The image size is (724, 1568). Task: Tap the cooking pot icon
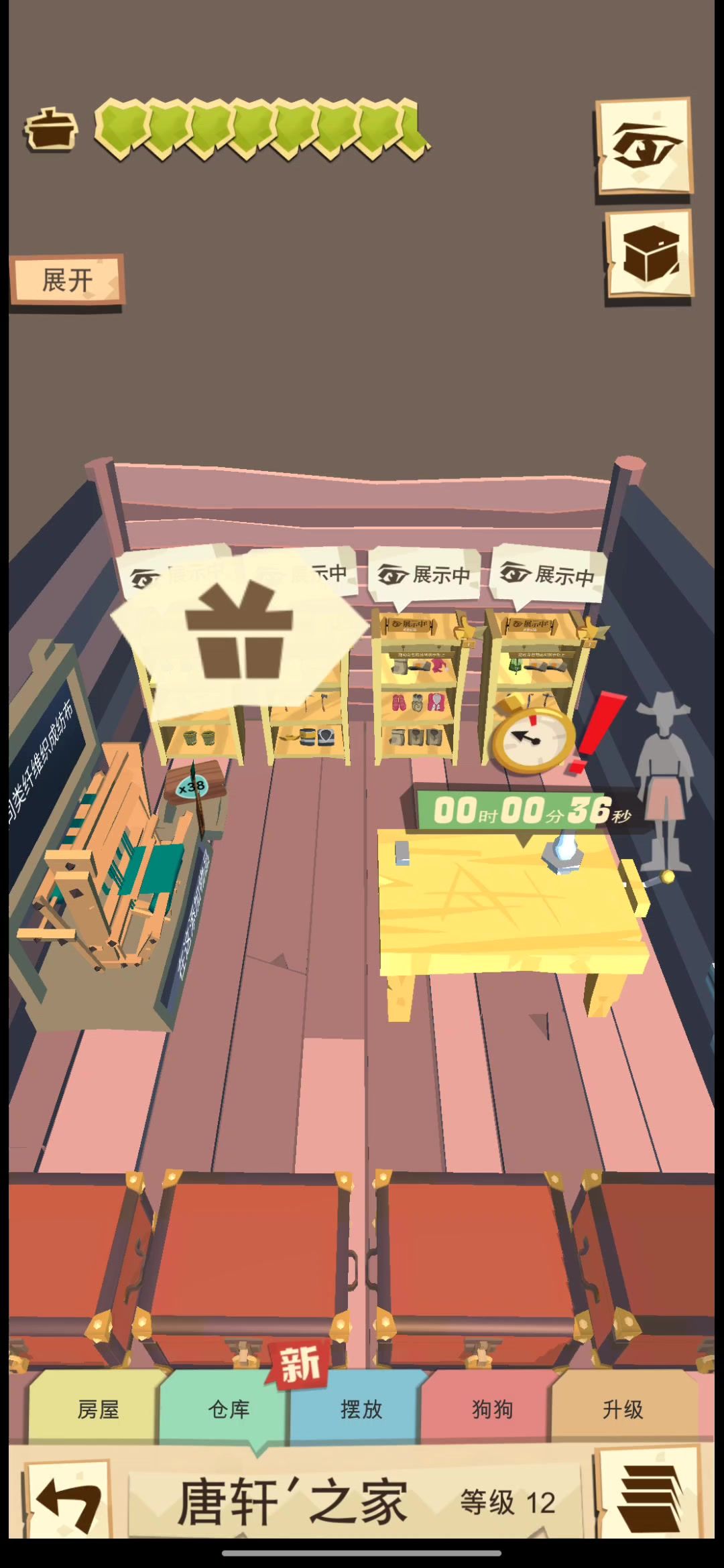(x=51, y=129)
